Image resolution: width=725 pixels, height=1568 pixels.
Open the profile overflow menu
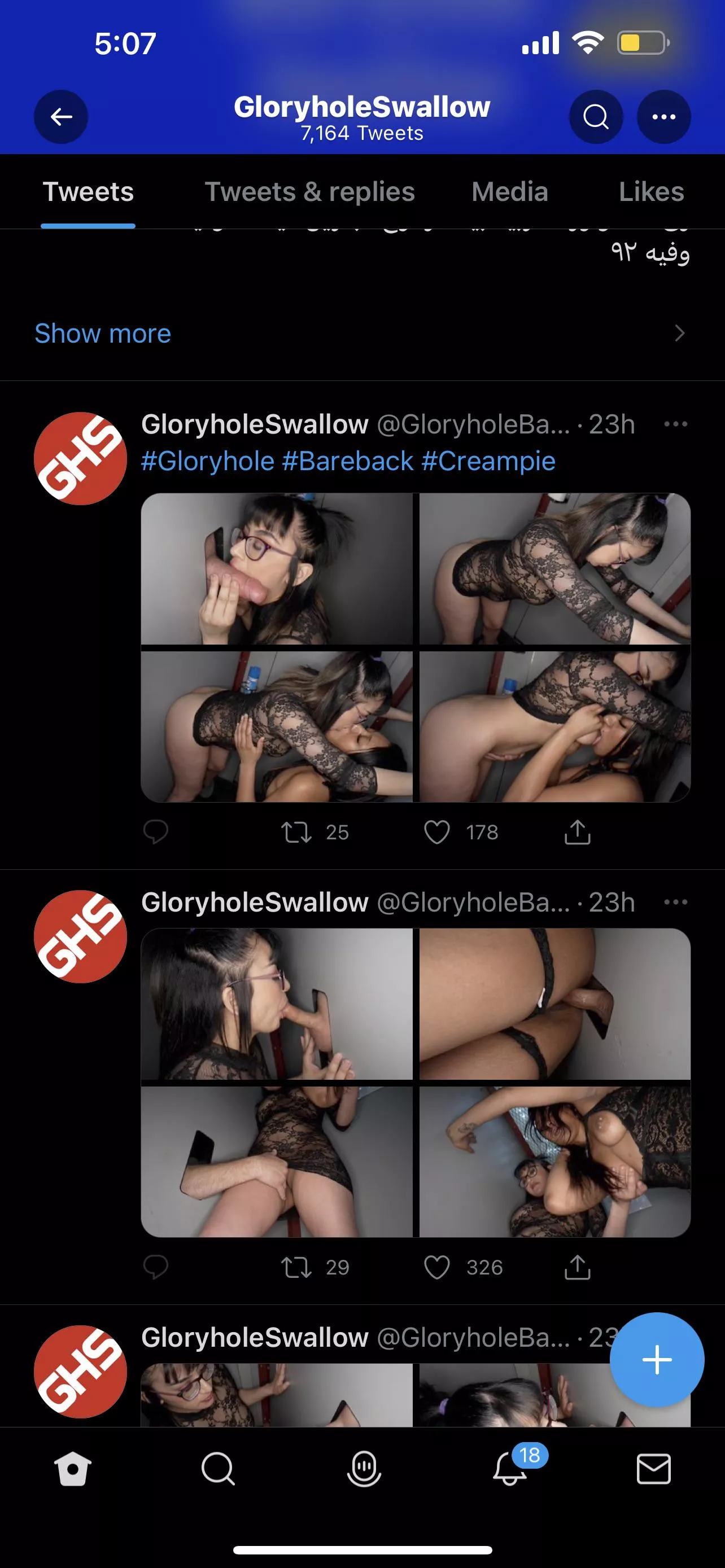(x=663, y=117)
